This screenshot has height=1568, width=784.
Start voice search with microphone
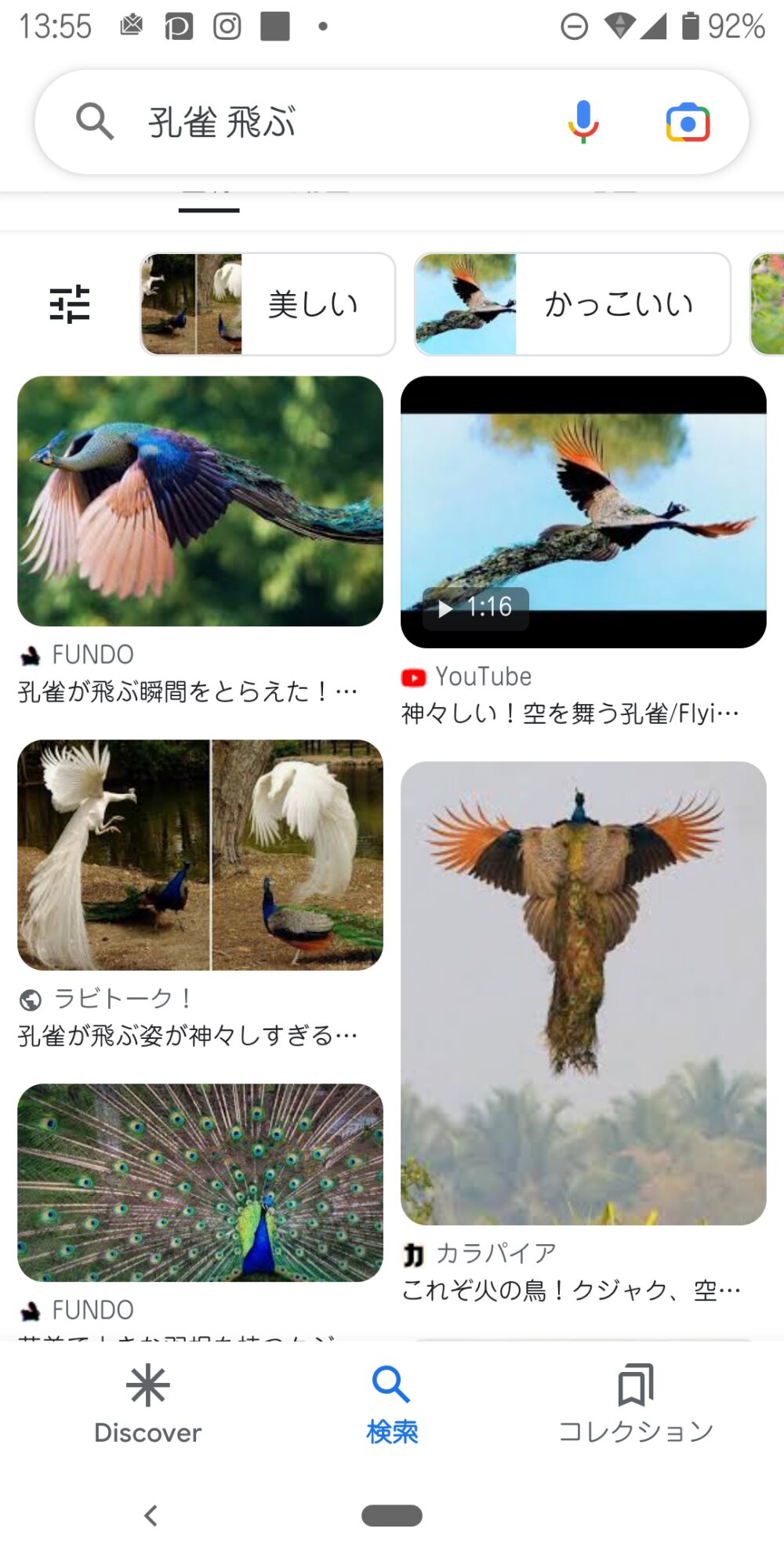click(583, 122)
